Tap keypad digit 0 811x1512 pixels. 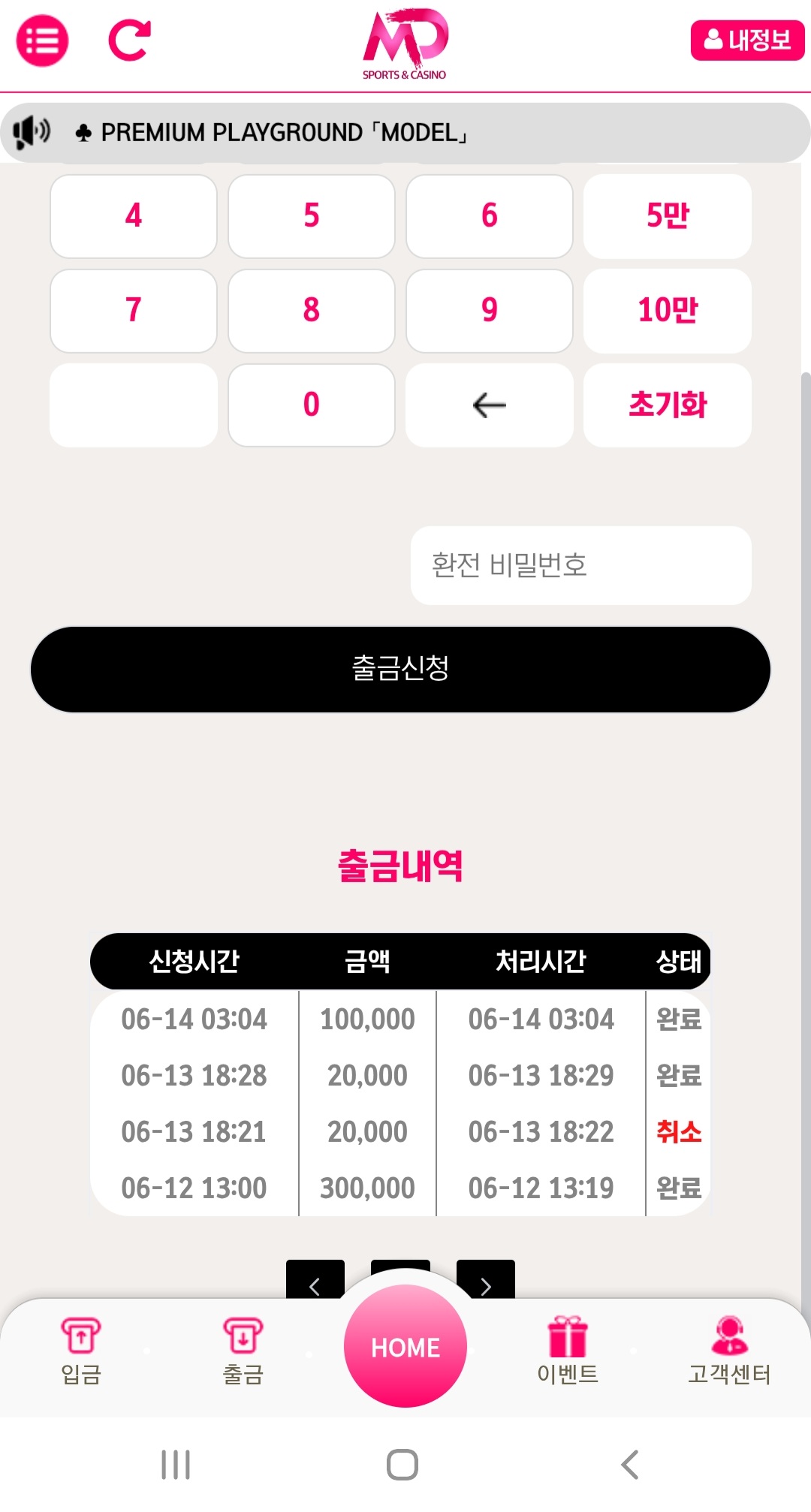tap(312, 405)
